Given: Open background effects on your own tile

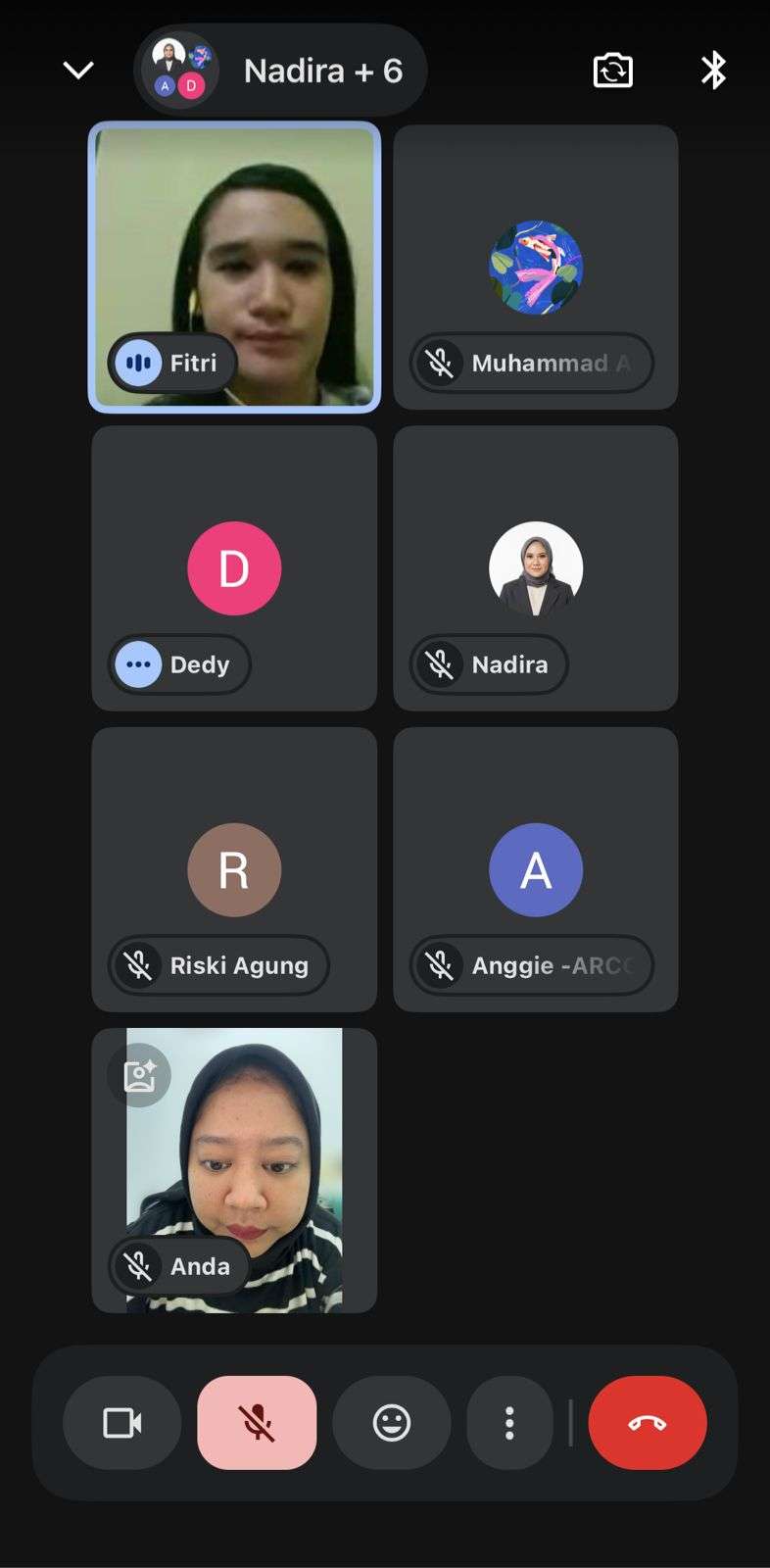Looking at the screenshot, I should (x=139, y=1076).
